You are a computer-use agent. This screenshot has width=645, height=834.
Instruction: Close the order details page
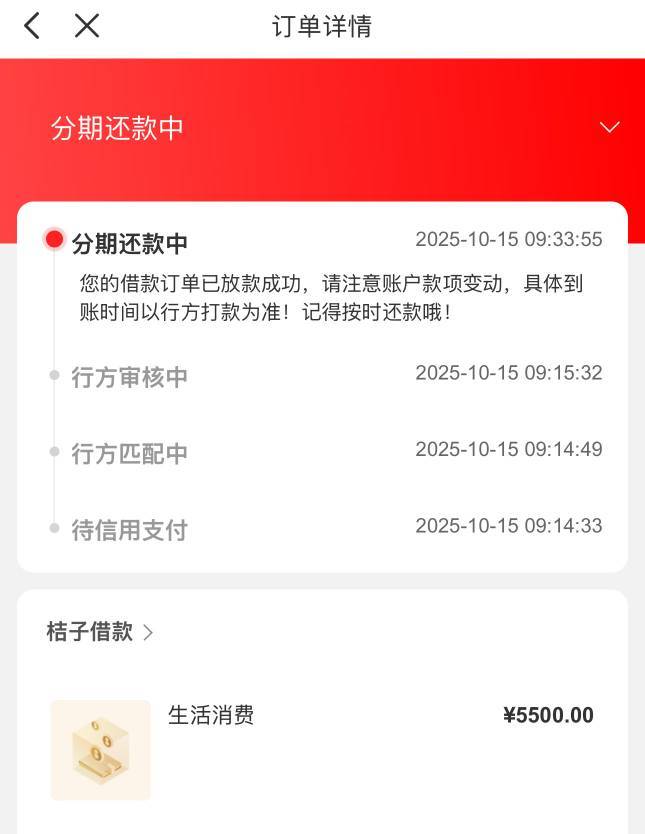point(87,26)
